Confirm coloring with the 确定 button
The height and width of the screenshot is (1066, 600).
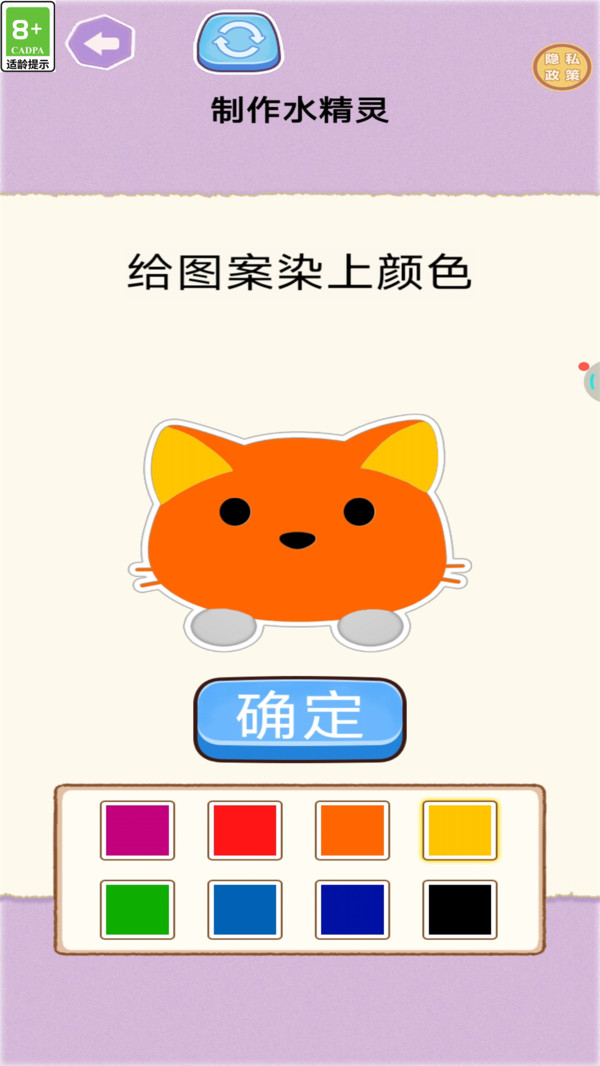click(x=300, y=718)
